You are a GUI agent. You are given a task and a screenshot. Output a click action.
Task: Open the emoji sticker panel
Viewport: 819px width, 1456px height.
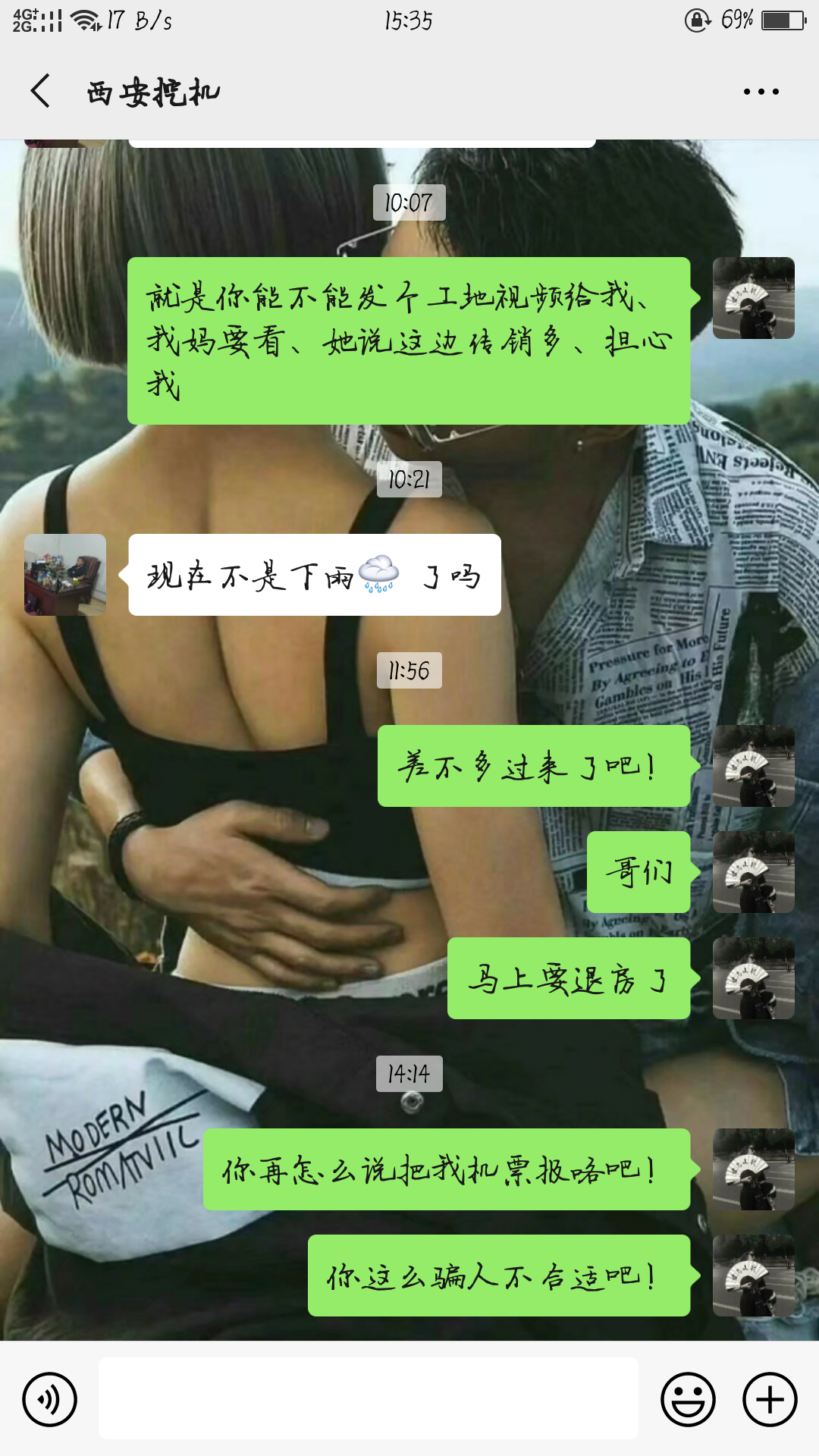[x=688, y=1399]
